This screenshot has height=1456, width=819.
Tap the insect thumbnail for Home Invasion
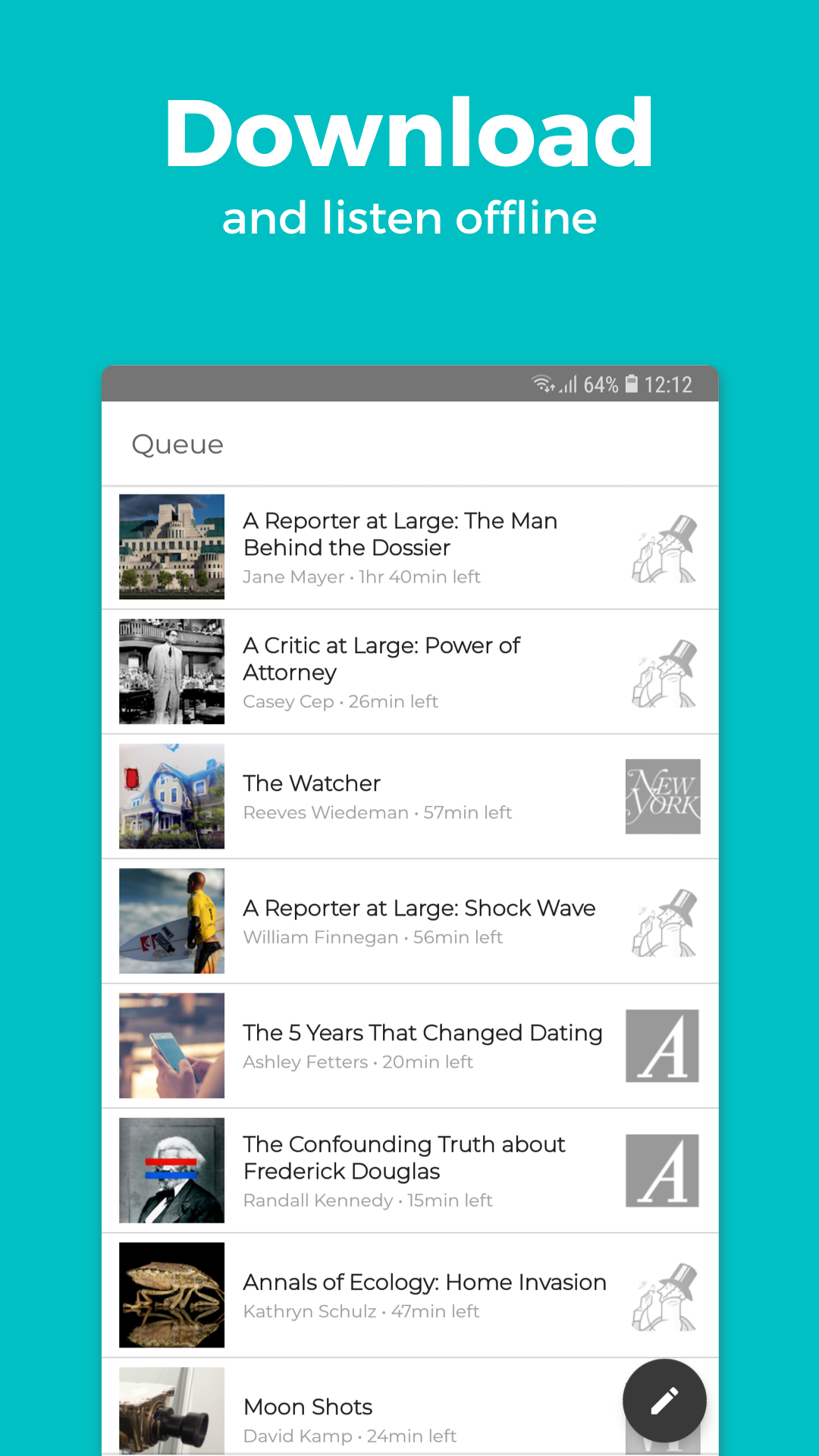pyautogui.click(x=171, y=1295)
